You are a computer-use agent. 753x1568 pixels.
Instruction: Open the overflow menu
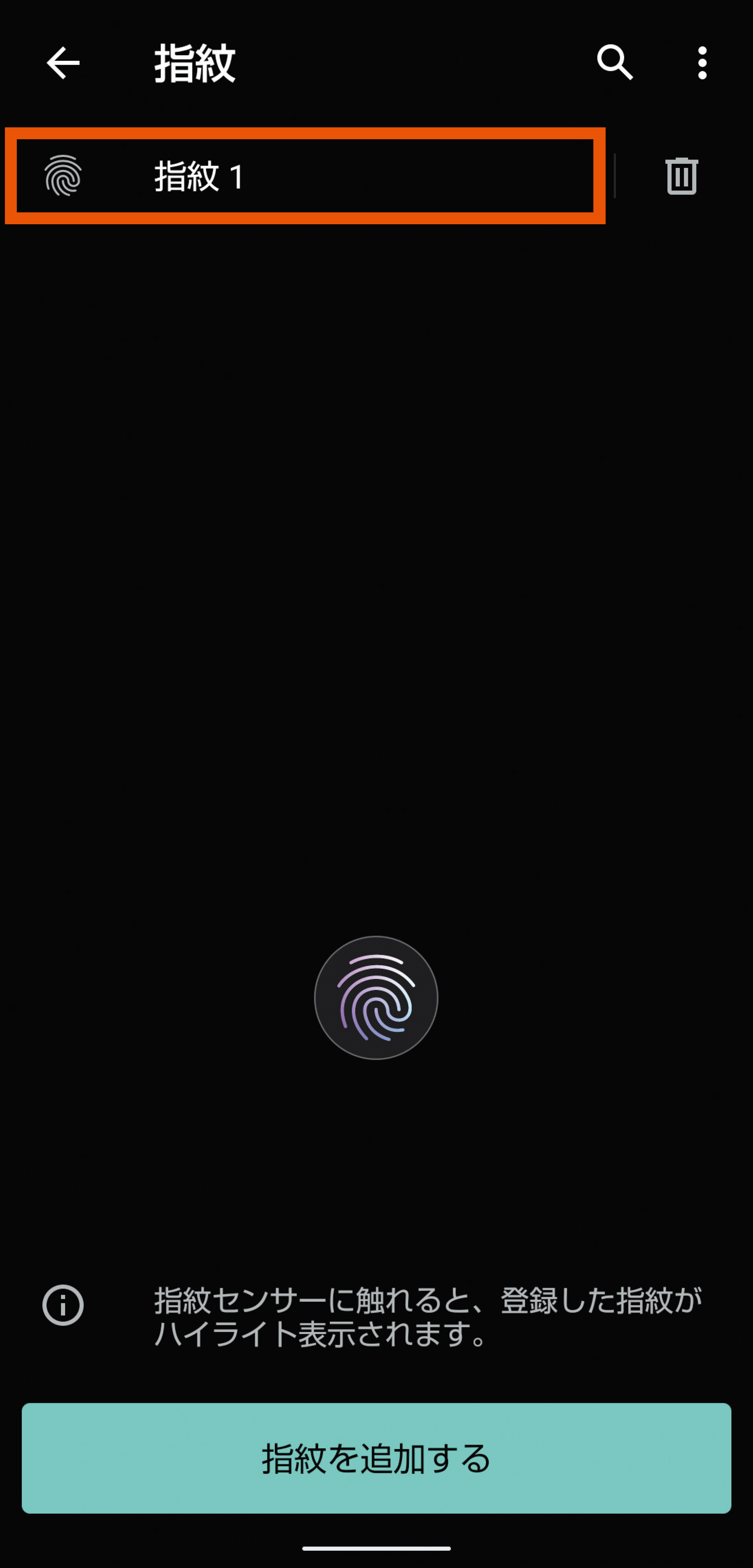coord(702,63)
